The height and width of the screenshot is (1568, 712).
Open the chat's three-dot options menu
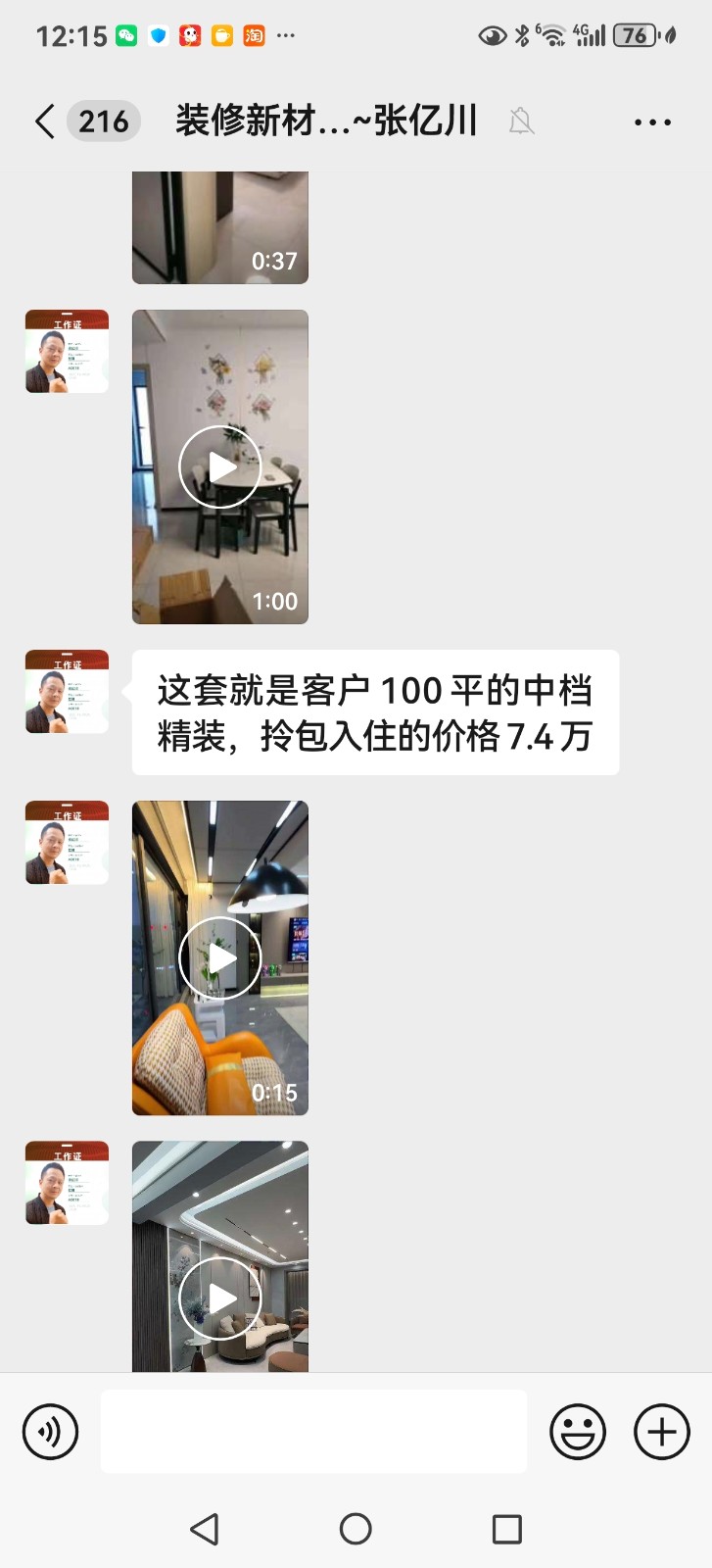point(652,122)
